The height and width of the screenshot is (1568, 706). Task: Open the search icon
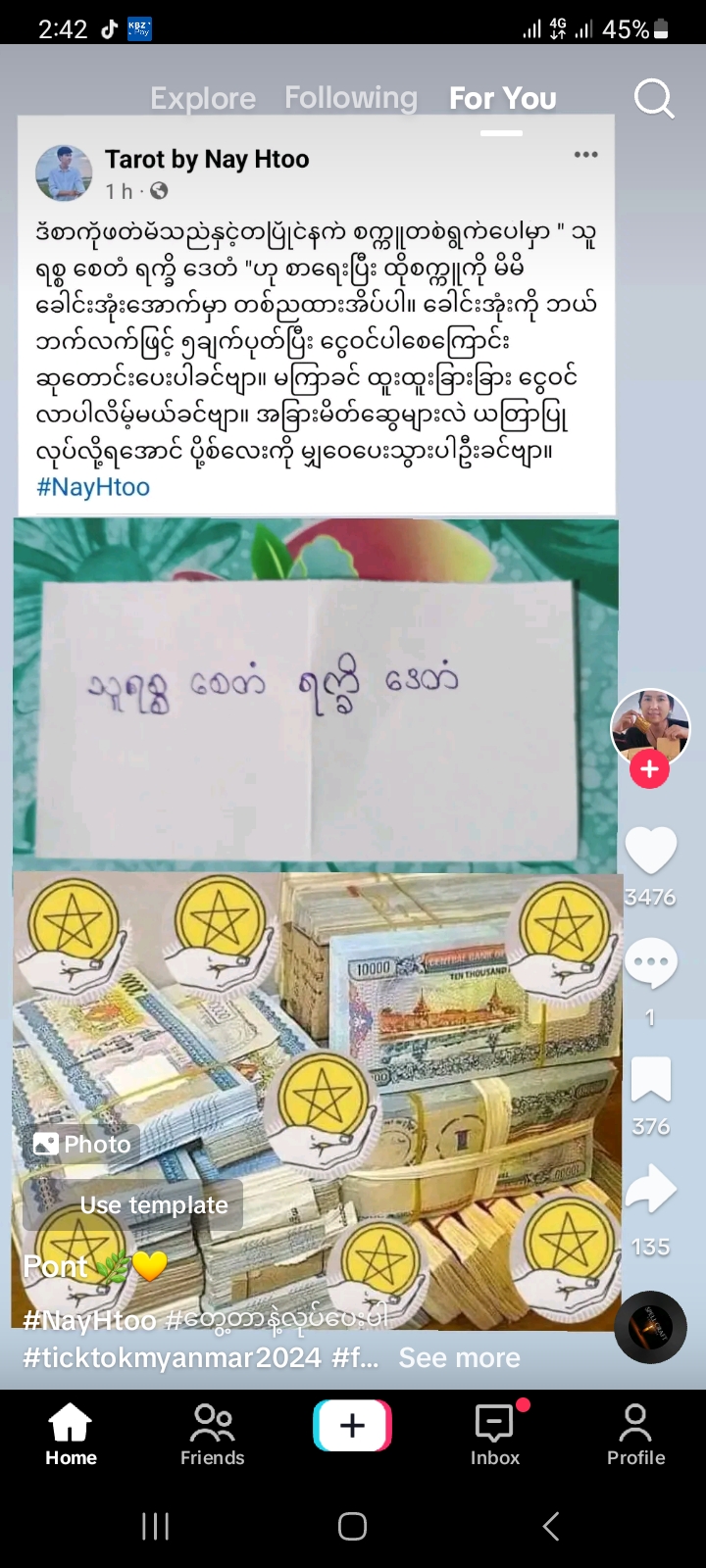pyautogui.click(x=653, y=99)
